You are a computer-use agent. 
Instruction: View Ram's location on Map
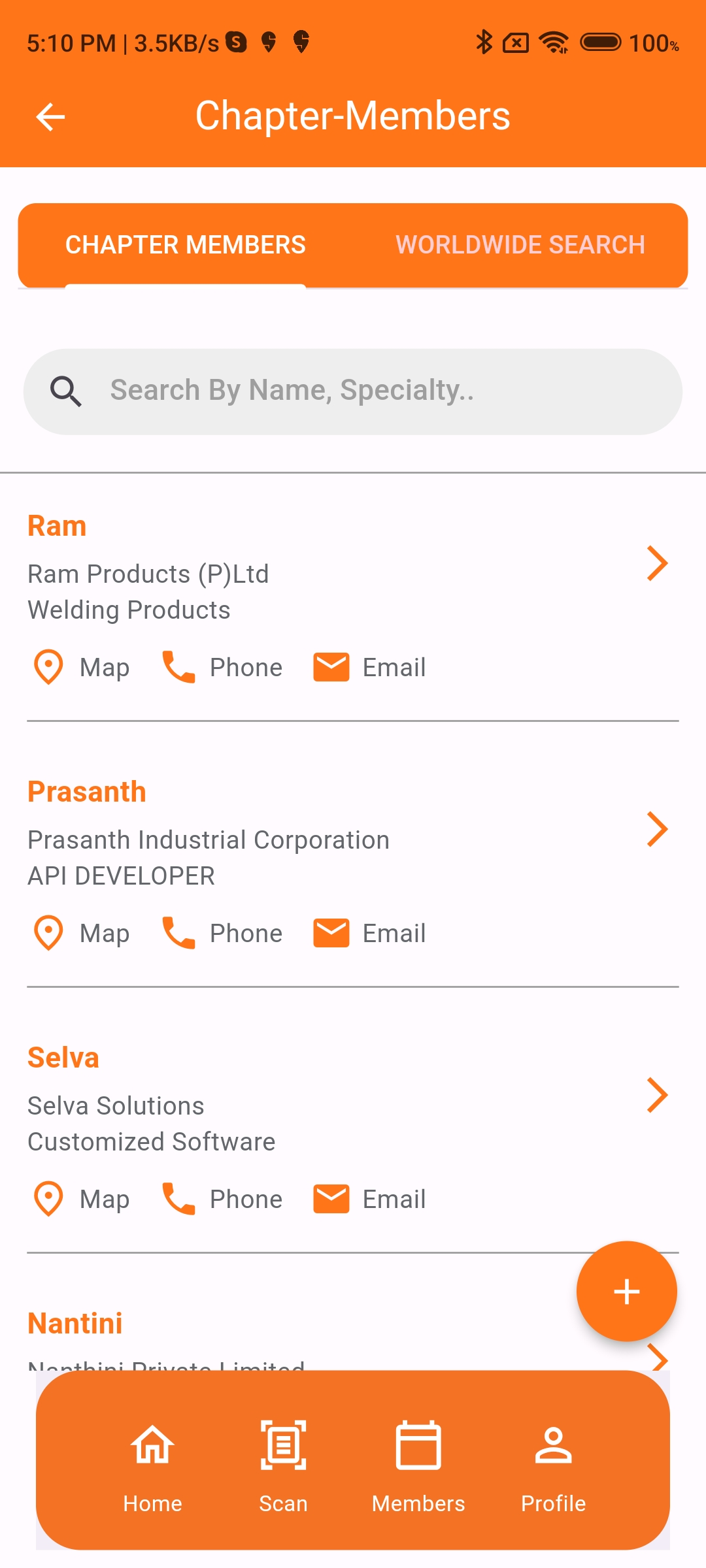(81, 667)
